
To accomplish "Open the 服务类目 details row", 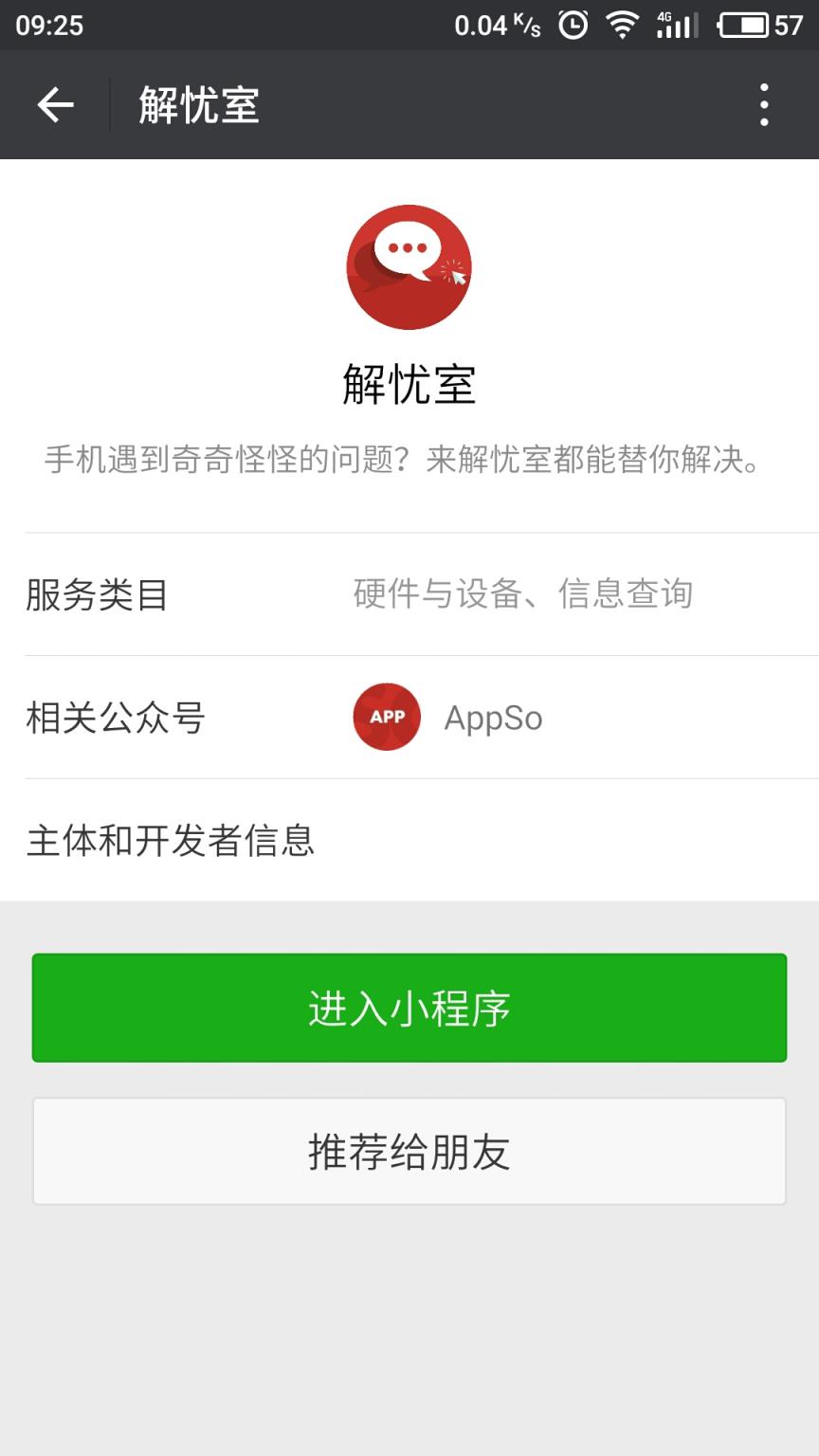I will 409,595.
